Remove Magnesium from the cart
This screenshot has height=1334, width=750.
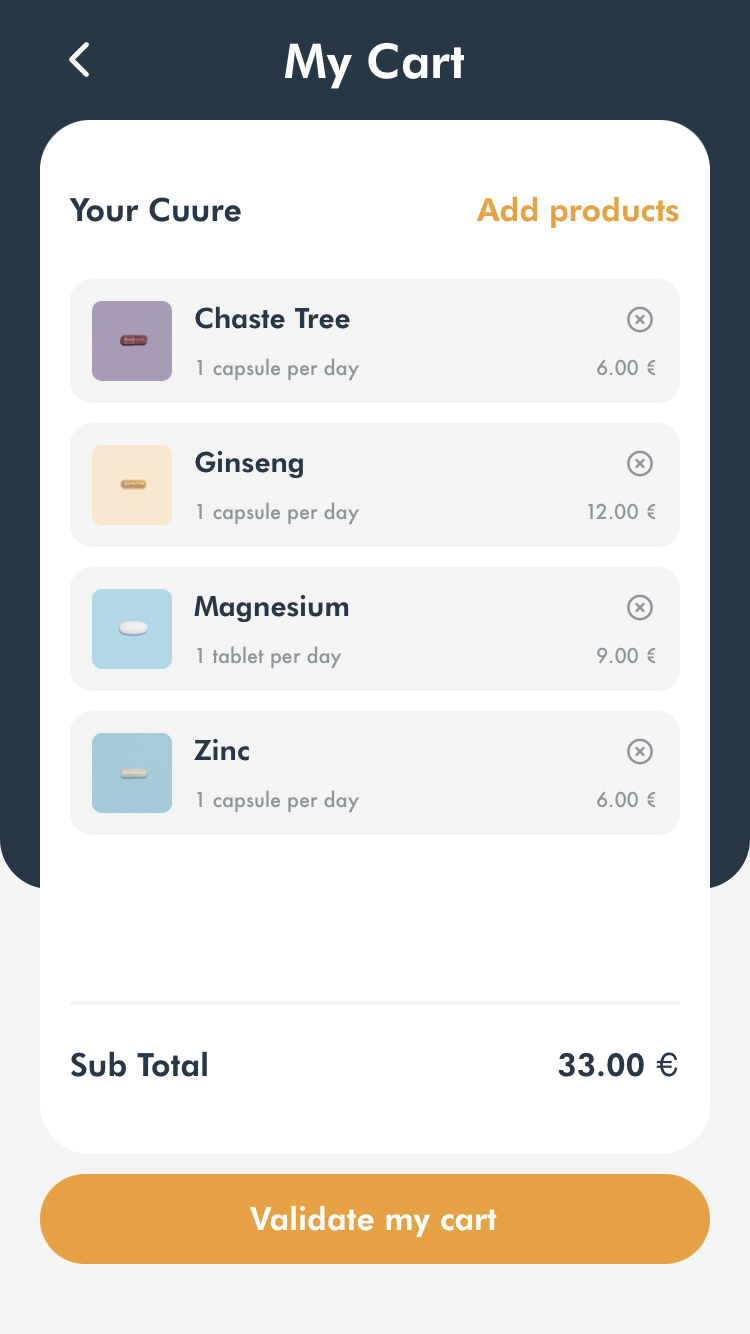point(640,607)
